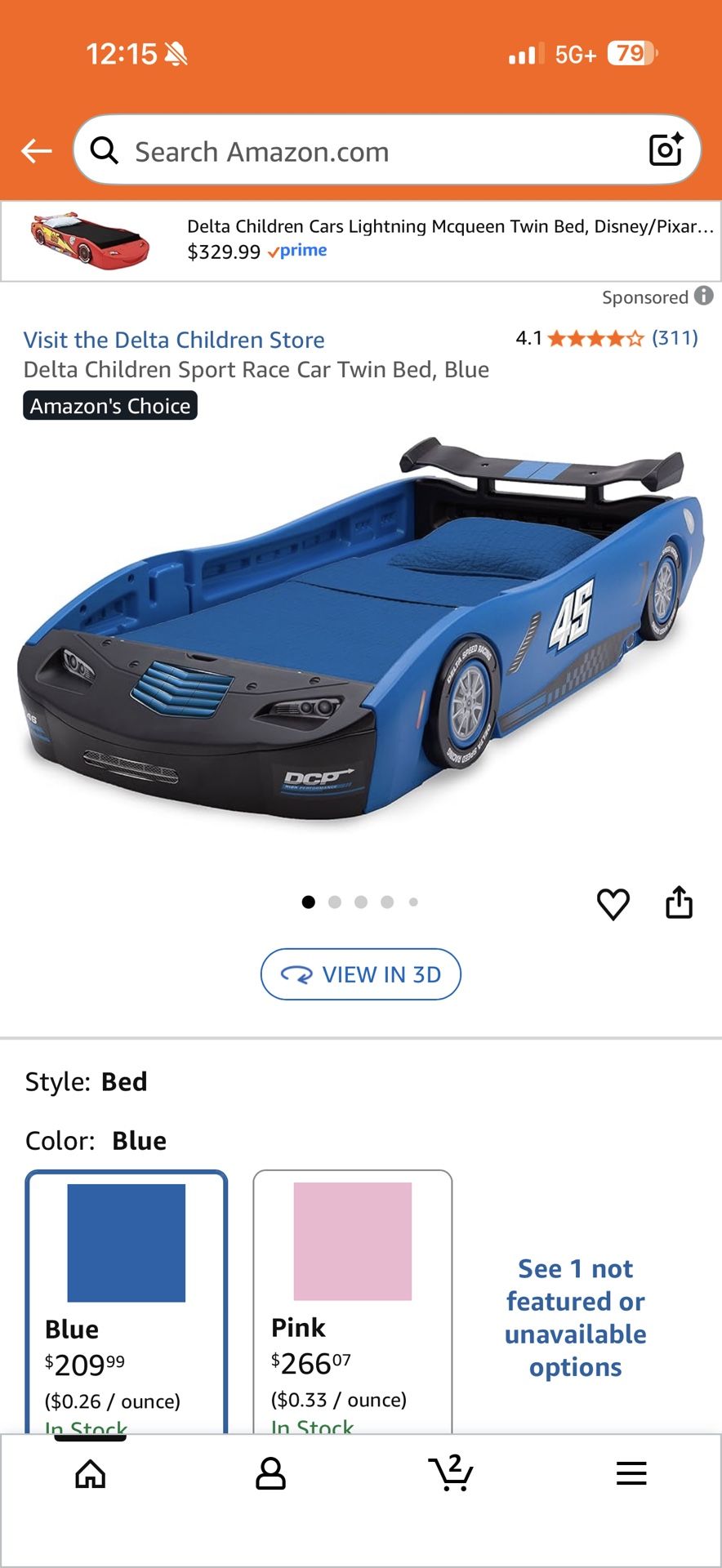Tap the 311 ratings link
Image resolution: width=722 pixels, height=1568 pixels.
[674, 337]
